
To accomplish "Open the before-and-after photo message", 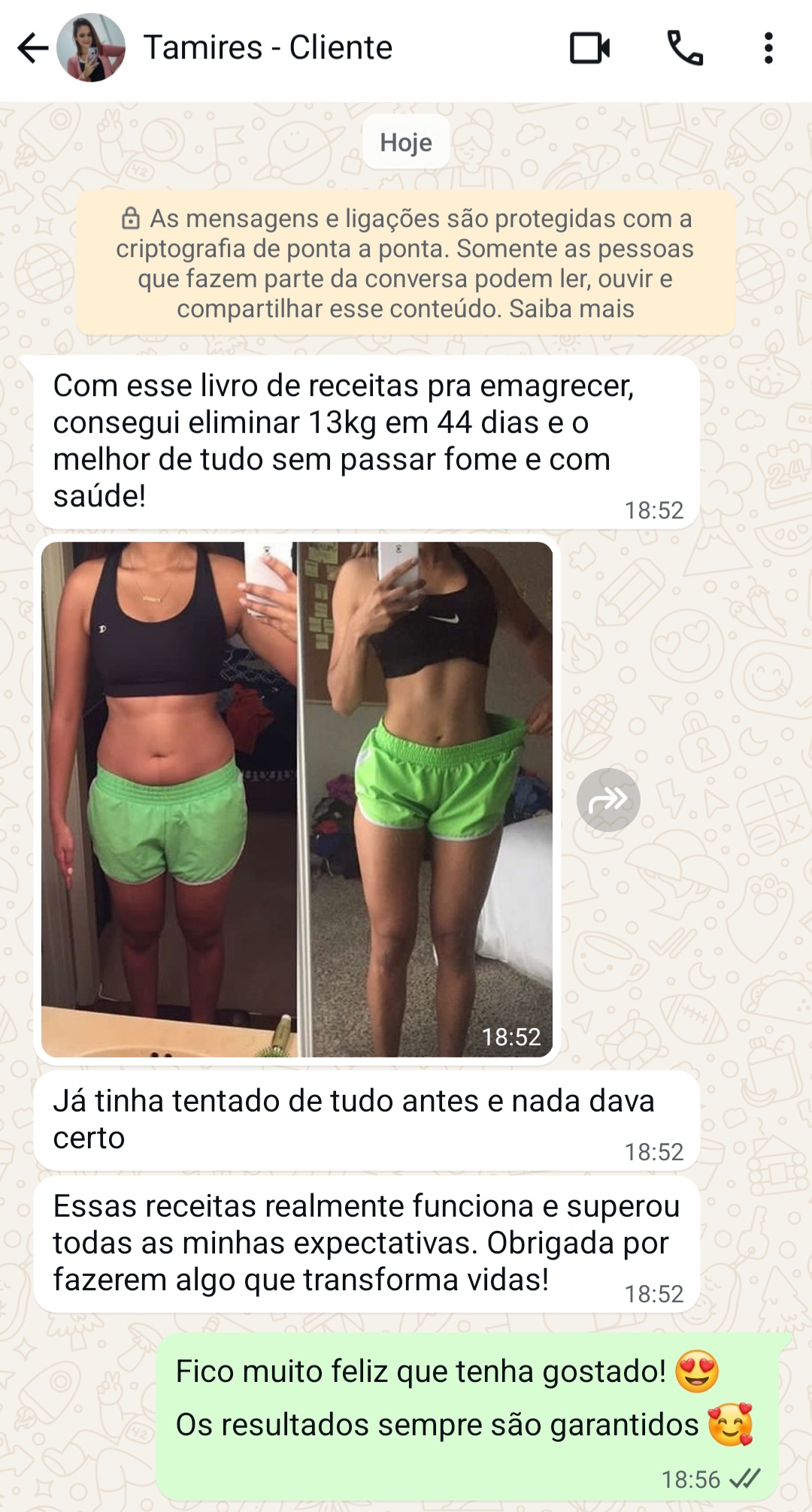I will tap(297, 799).
